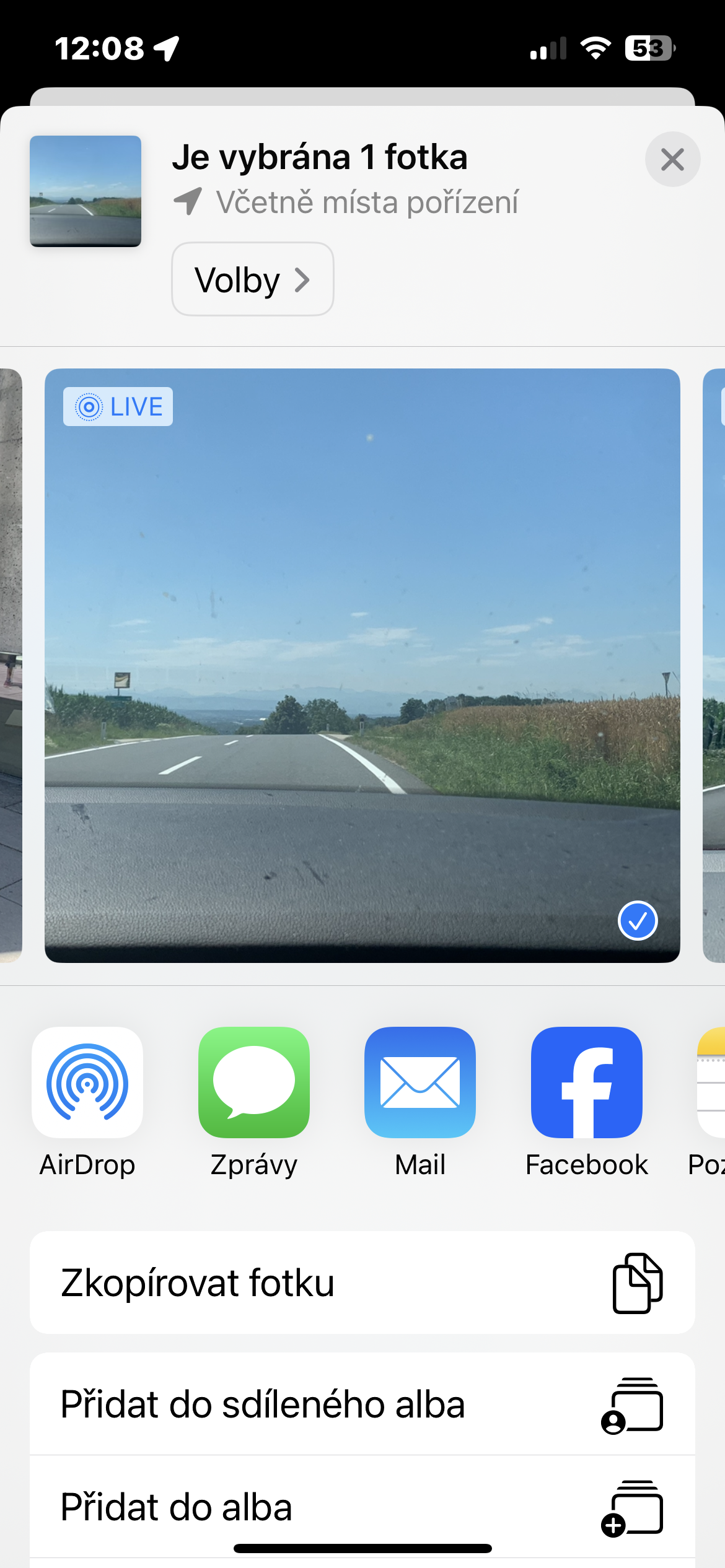Image resolution: width=725 pixels, height=1568 pixels.
Task: Toggle the LIVE badge on the photo
Action: click(118, 407)
